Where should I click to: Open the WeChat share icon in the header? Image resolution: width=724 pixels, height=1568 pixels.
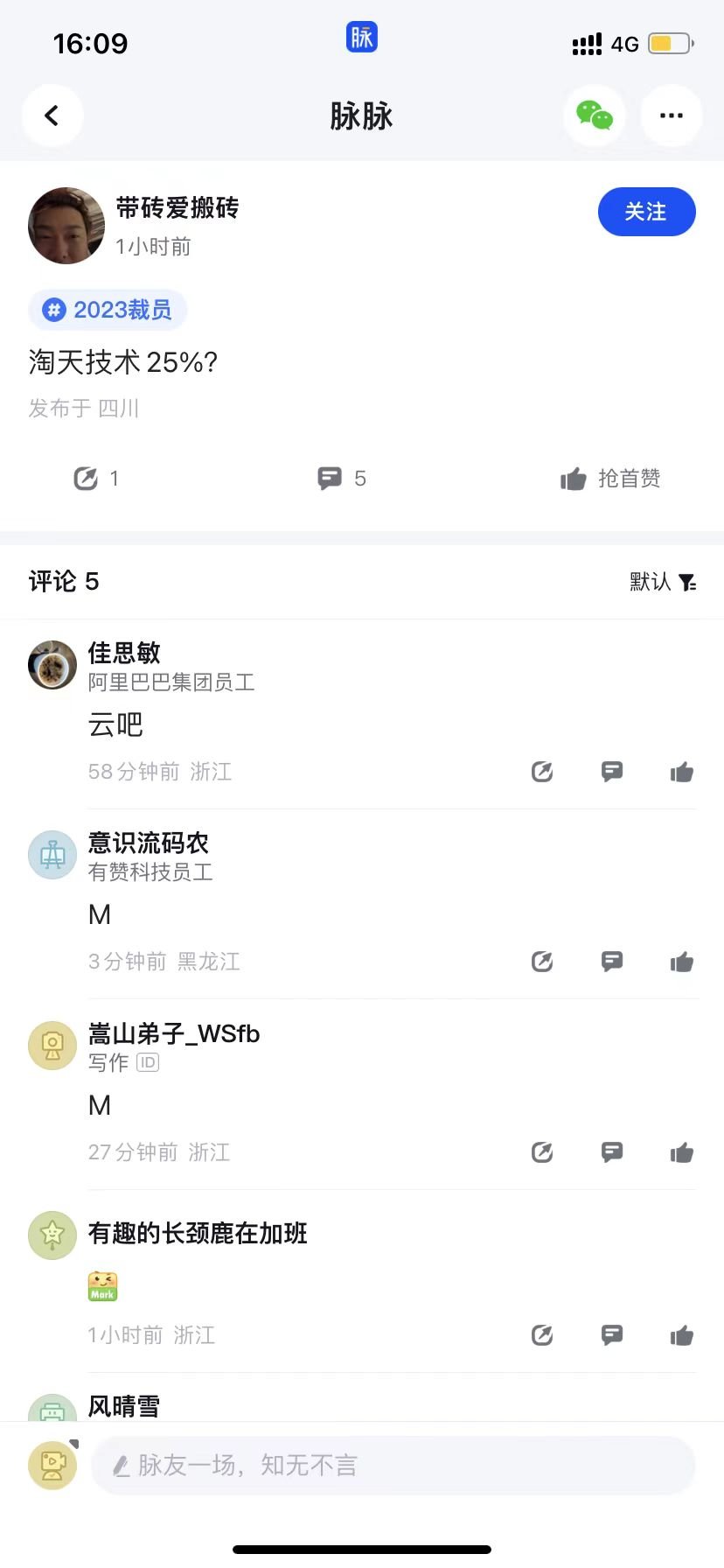click(595, 115)
